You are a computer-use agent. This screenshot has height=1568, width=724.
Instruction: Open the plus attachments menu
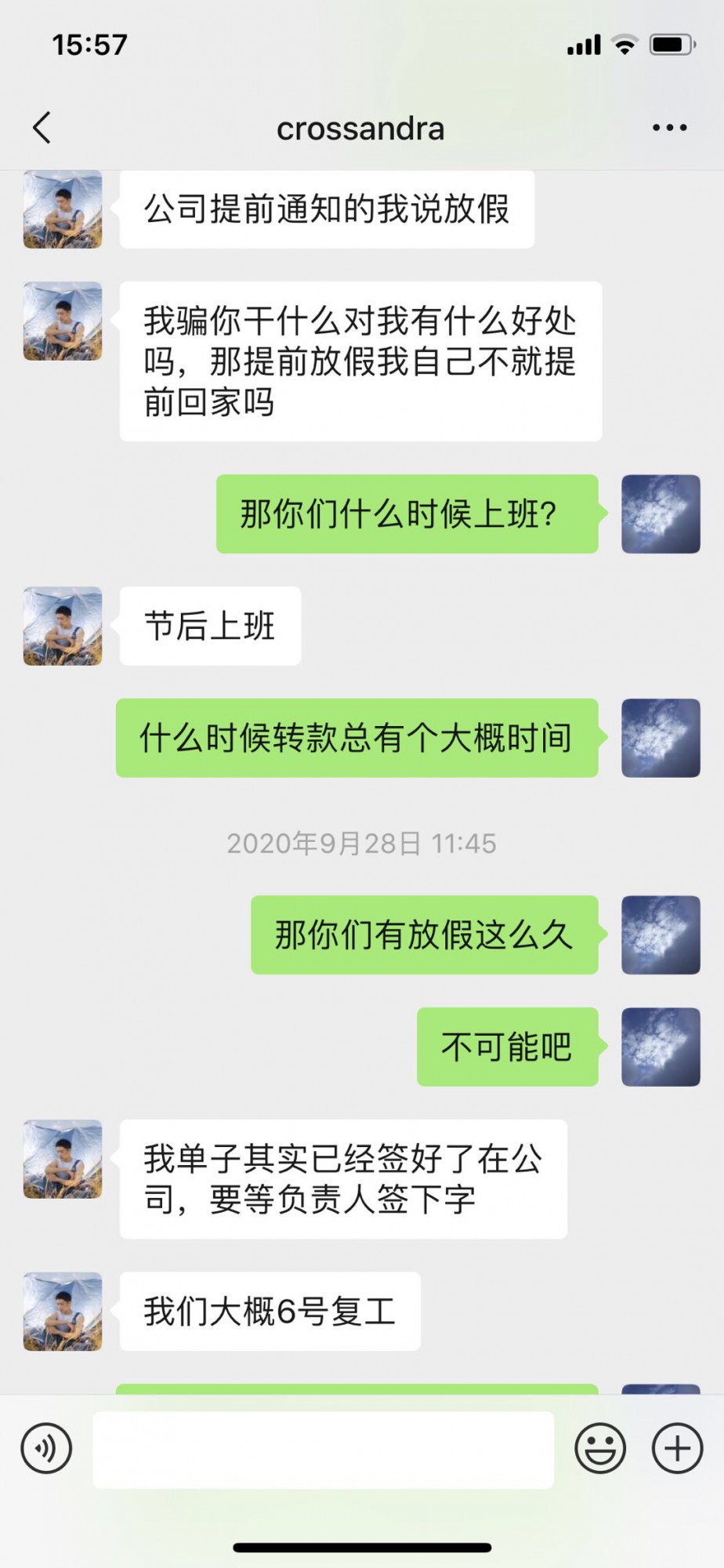click(x=677, y=1448)
